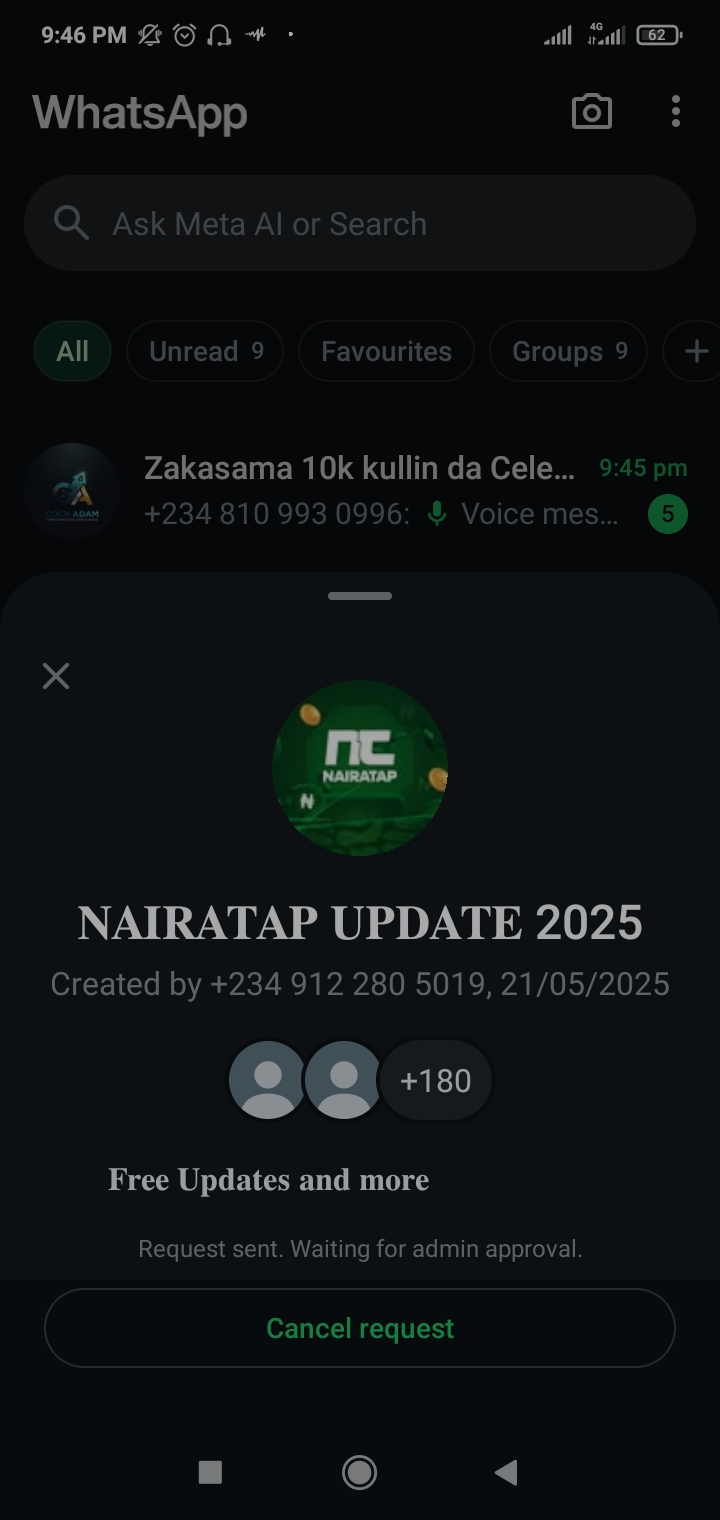This screenshot has width=720, height=1520.
Task: Cancel the group join request
Action: [x=360, y=1328]
